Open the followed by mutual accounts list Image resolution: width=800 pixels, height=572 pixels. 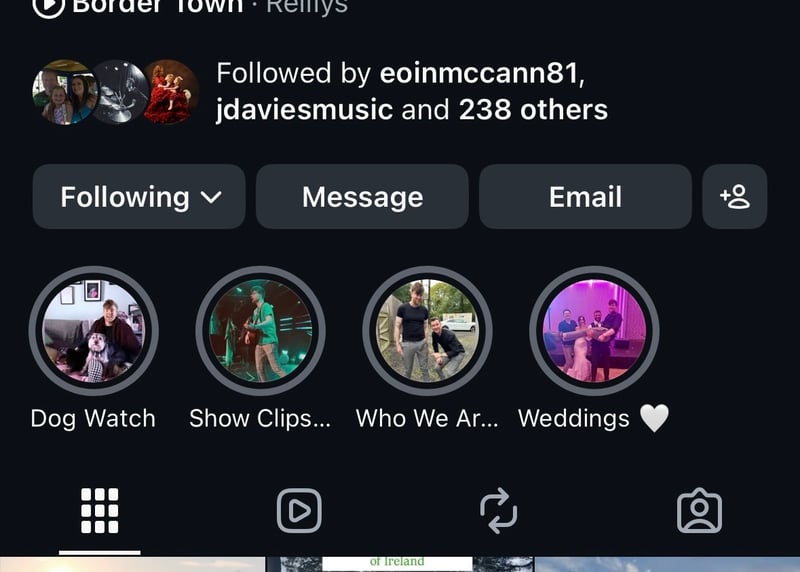point(410,91)
